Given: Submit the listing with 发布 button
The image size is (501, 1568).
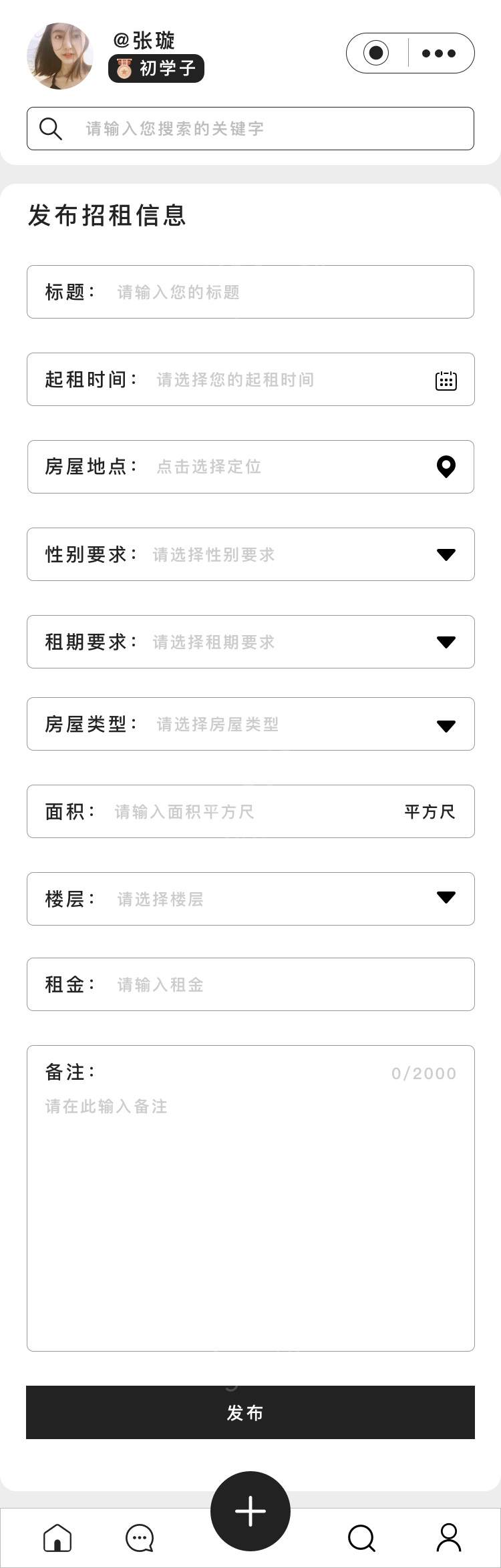Looking at the screenshot, I should tap(251, 1412).
